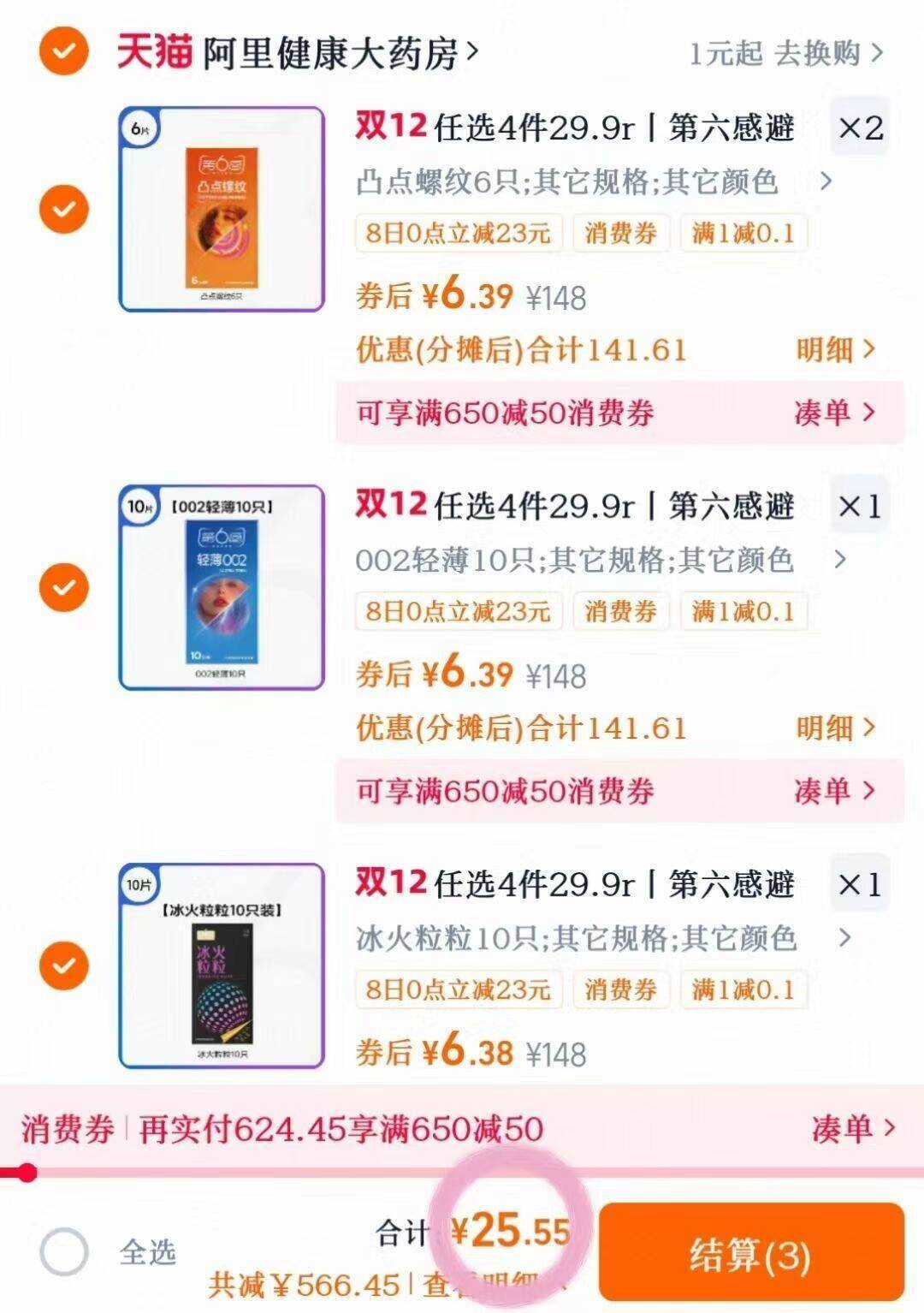Click the orange store checkmark icon
Image resolution: width=924 pixels, height=1313 pixels.
click(x=62, y=53)
